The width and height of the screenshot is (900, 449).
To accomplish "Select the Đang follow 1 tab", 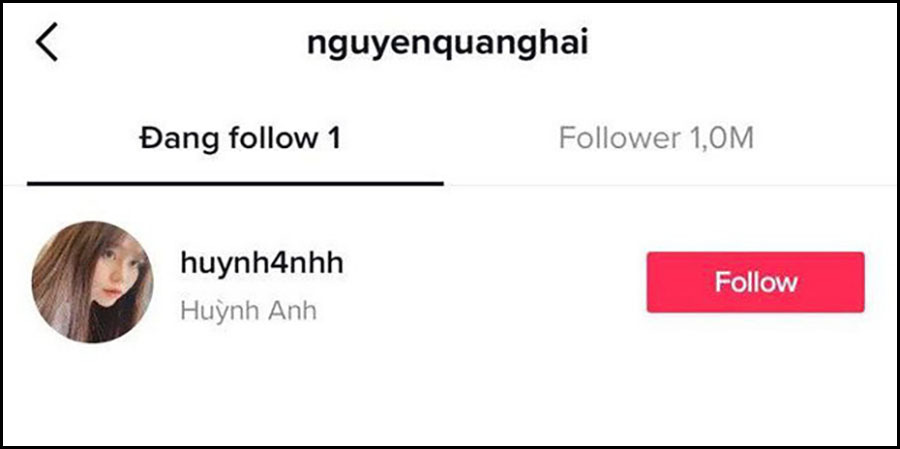I will click(x=239, y=139).
